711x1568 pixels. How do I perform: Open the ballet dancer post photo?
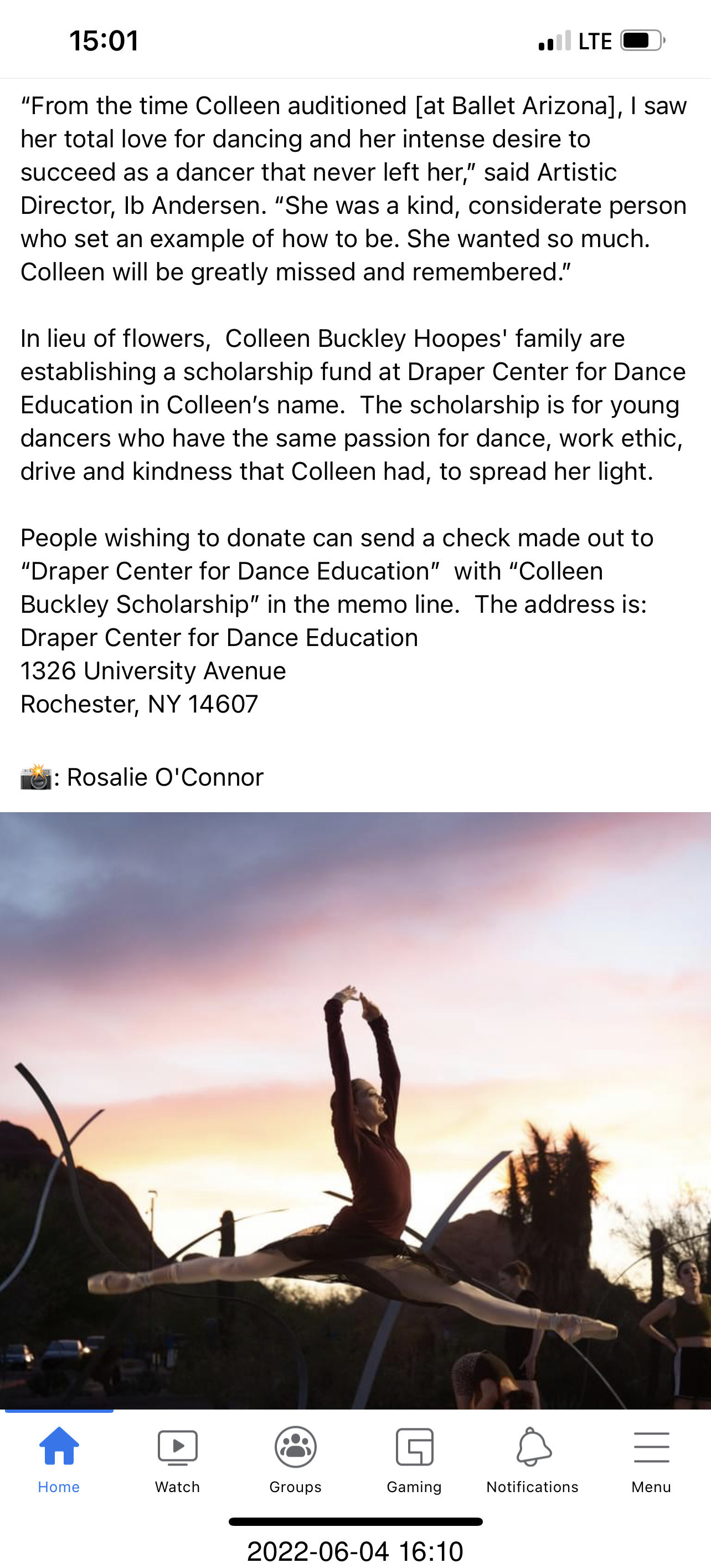point(355,1110)
